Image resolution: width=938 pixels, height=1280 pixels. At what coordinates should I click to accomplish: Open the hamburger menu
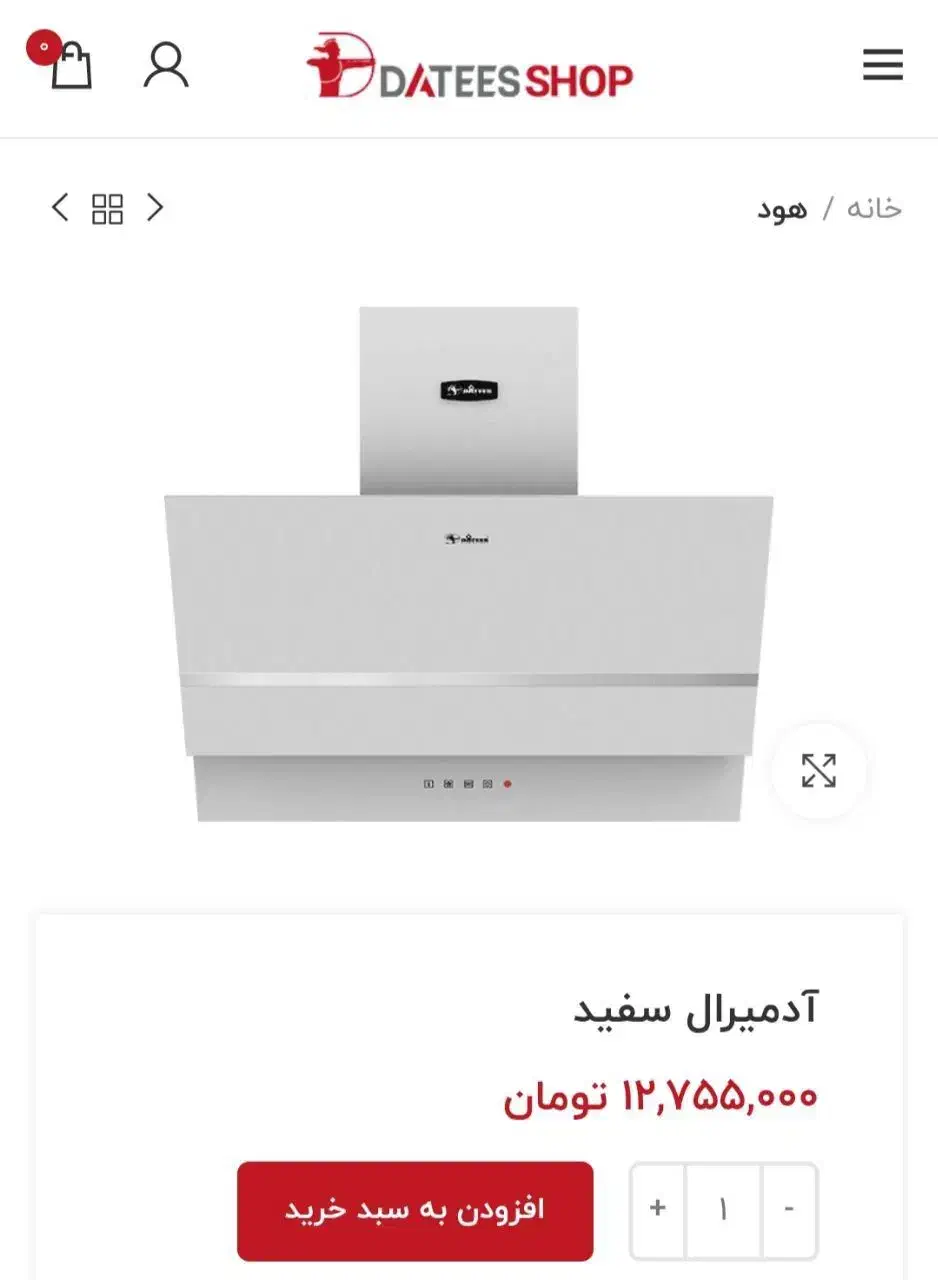882,66
